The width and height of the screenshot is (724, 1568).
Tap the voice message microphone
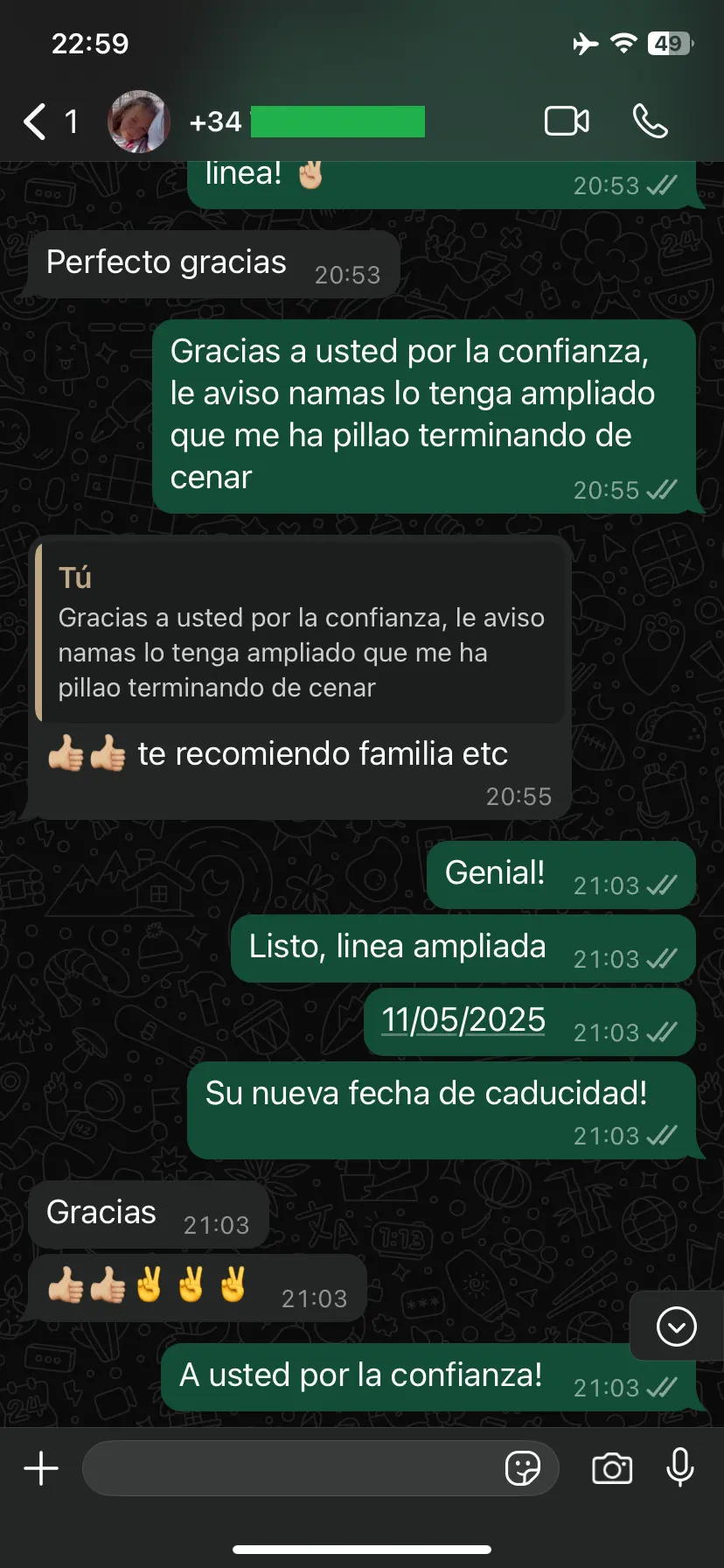tap(679, 1468)
